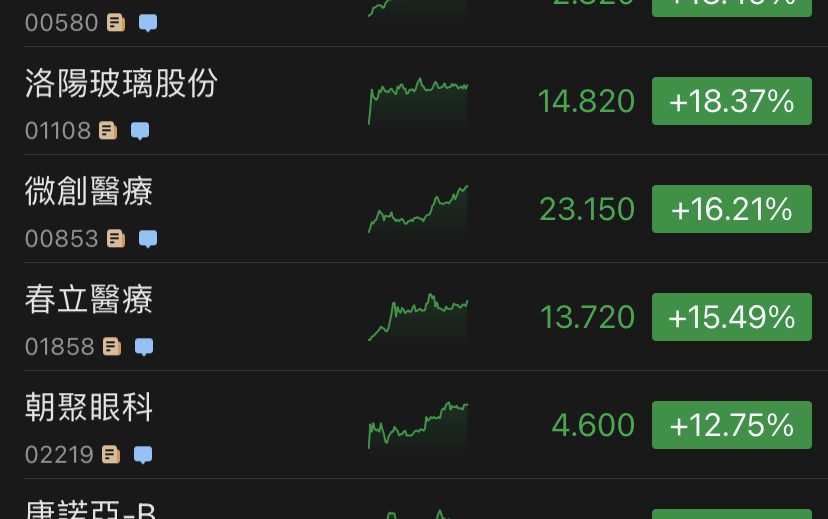Tap the +12.75% change badge
Image resolution: width=828 pixels, height=519 pixels.
pos(731,425)
